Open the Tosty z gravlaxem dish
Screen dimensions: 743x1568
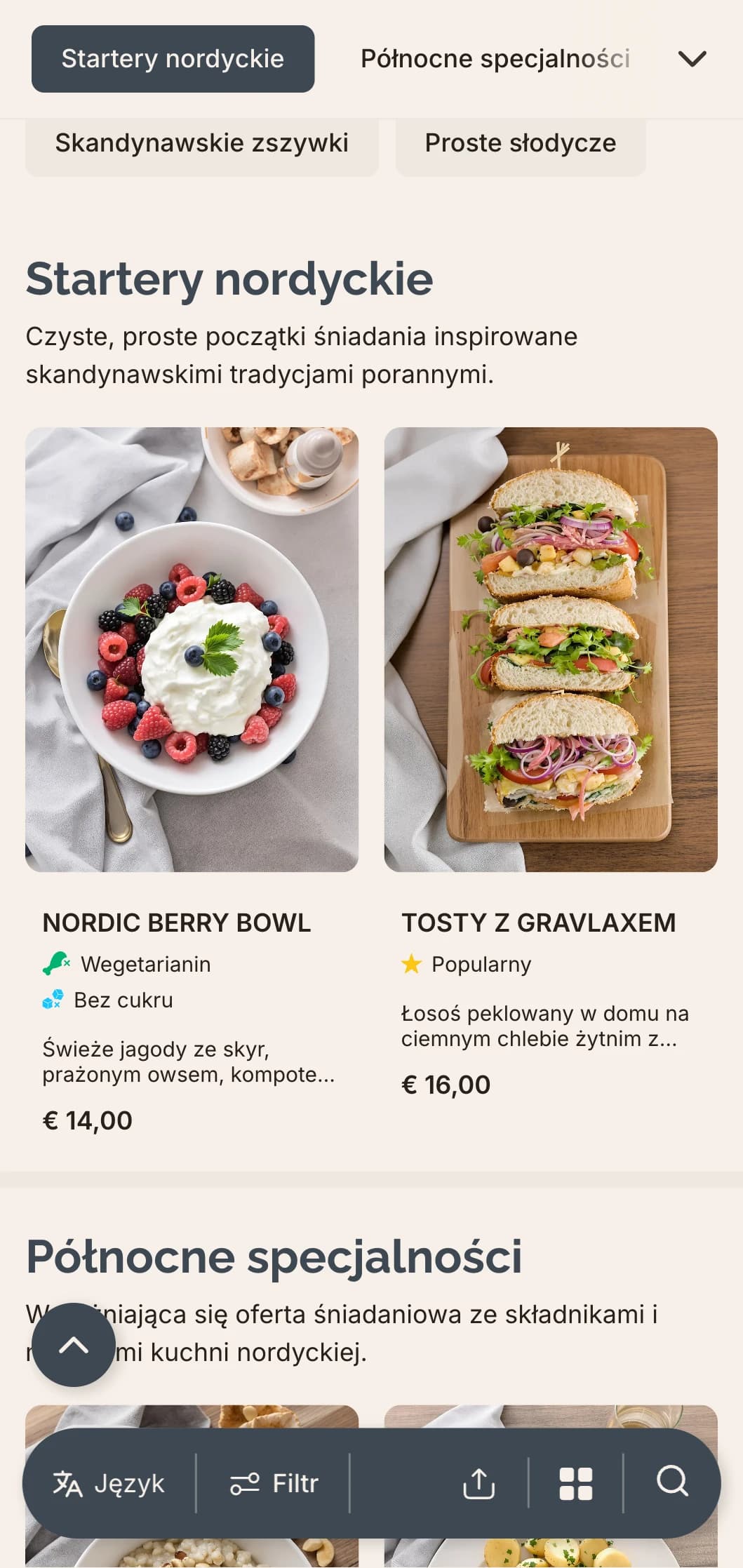click(x=550, y=650)
